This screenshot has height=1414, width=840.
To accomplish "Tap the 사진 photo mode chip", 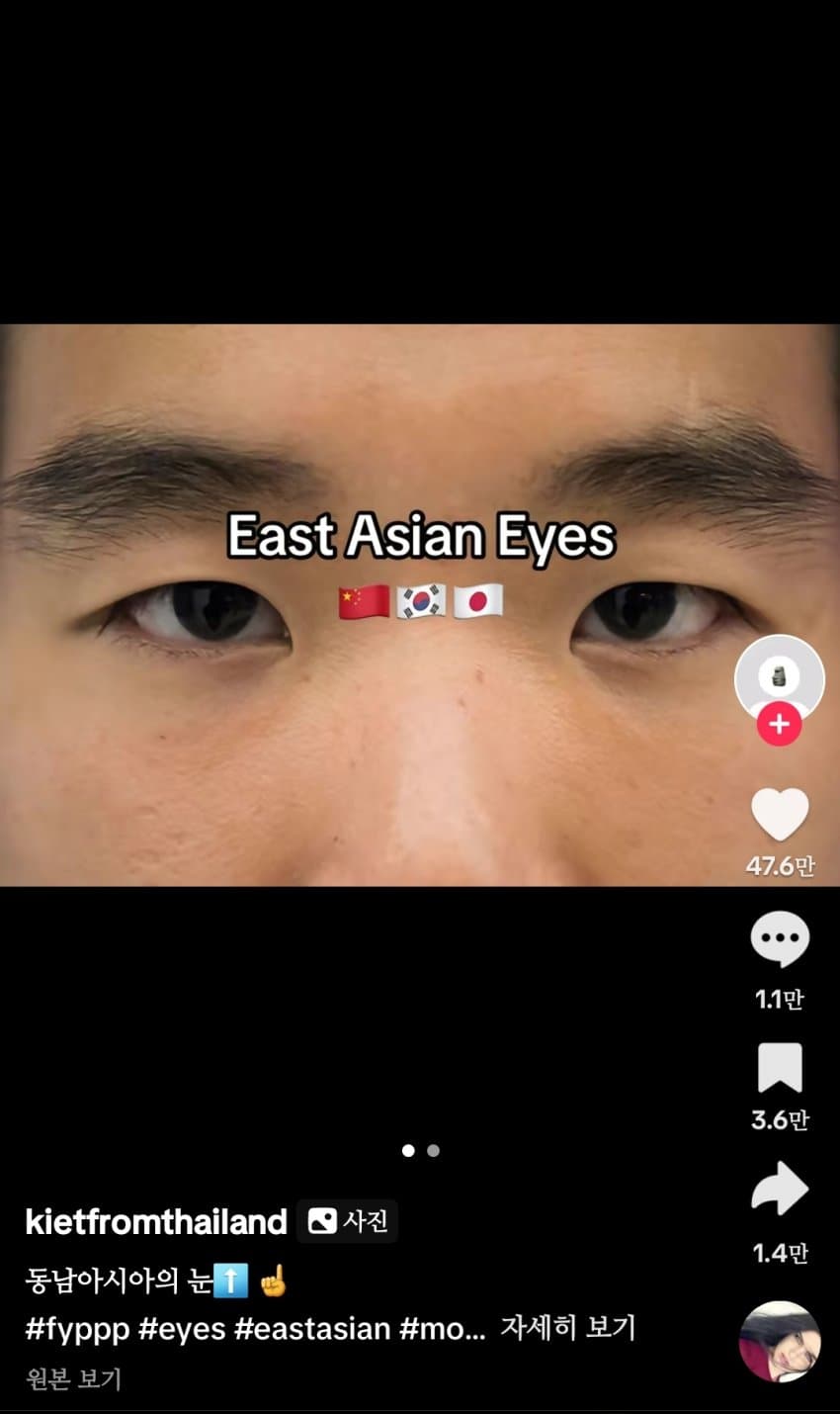I will pos(348,1222).
